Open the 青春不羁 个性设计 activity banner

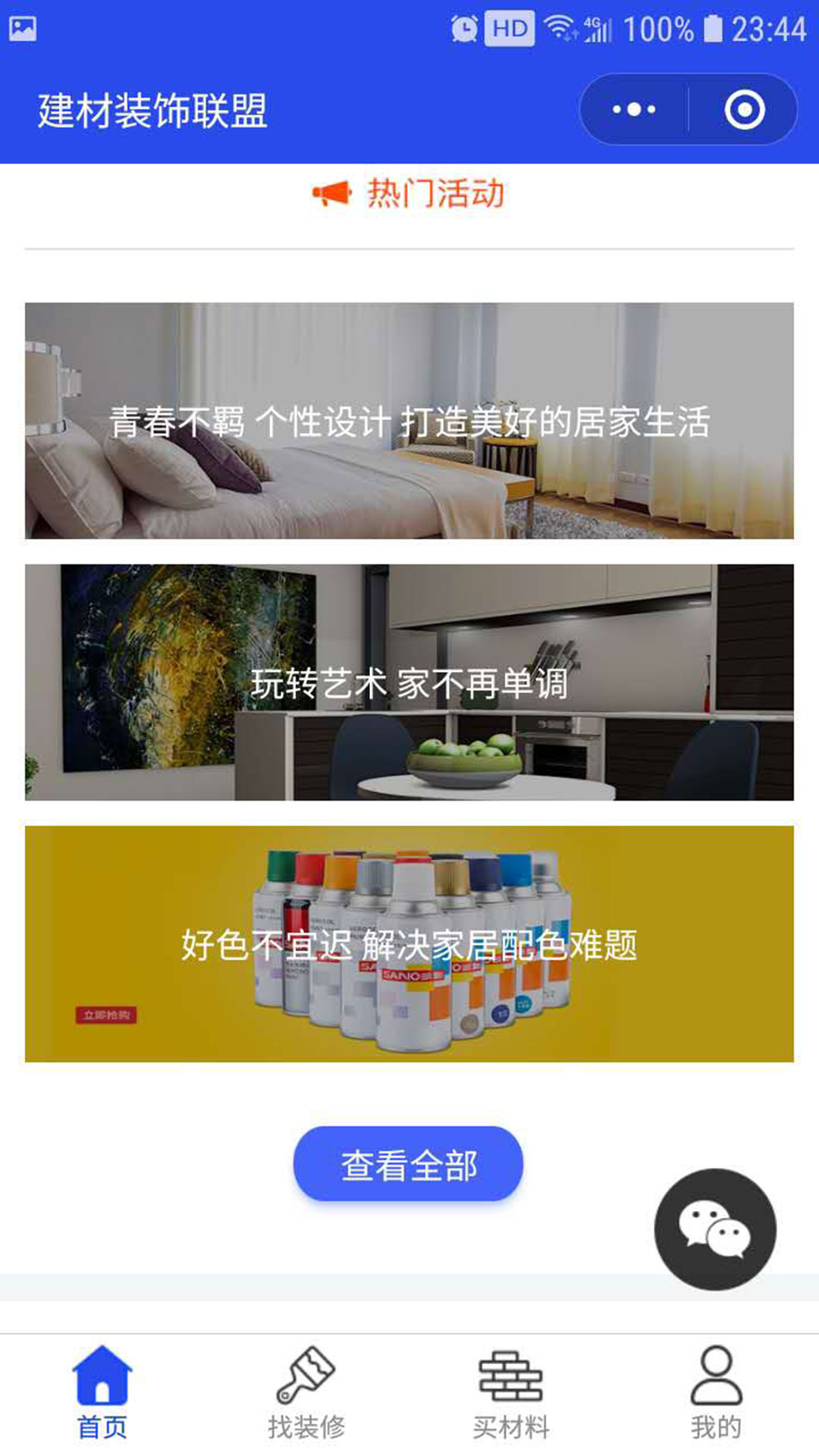pos(409,421)
